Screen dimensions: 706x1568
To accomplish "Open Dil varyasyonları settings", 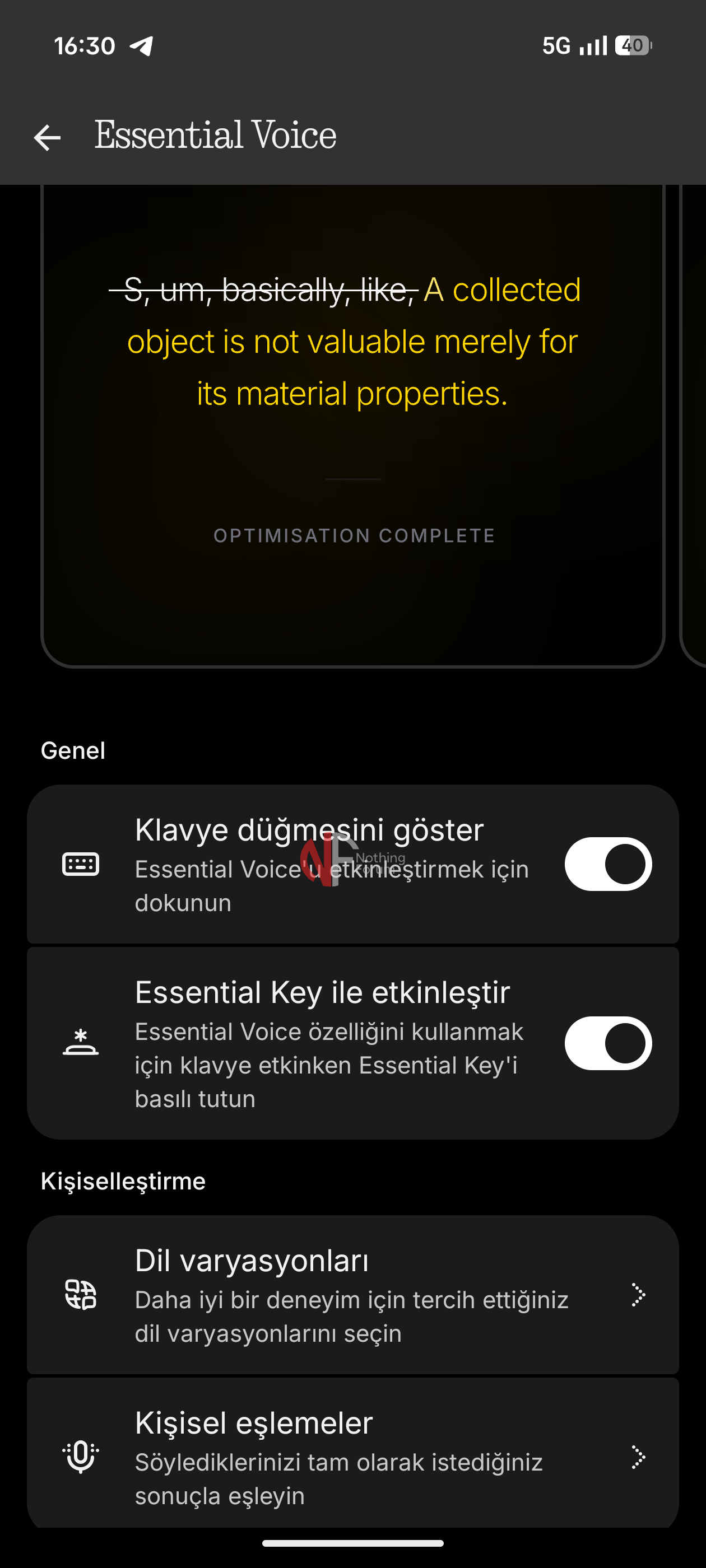I will (352, 1295).
